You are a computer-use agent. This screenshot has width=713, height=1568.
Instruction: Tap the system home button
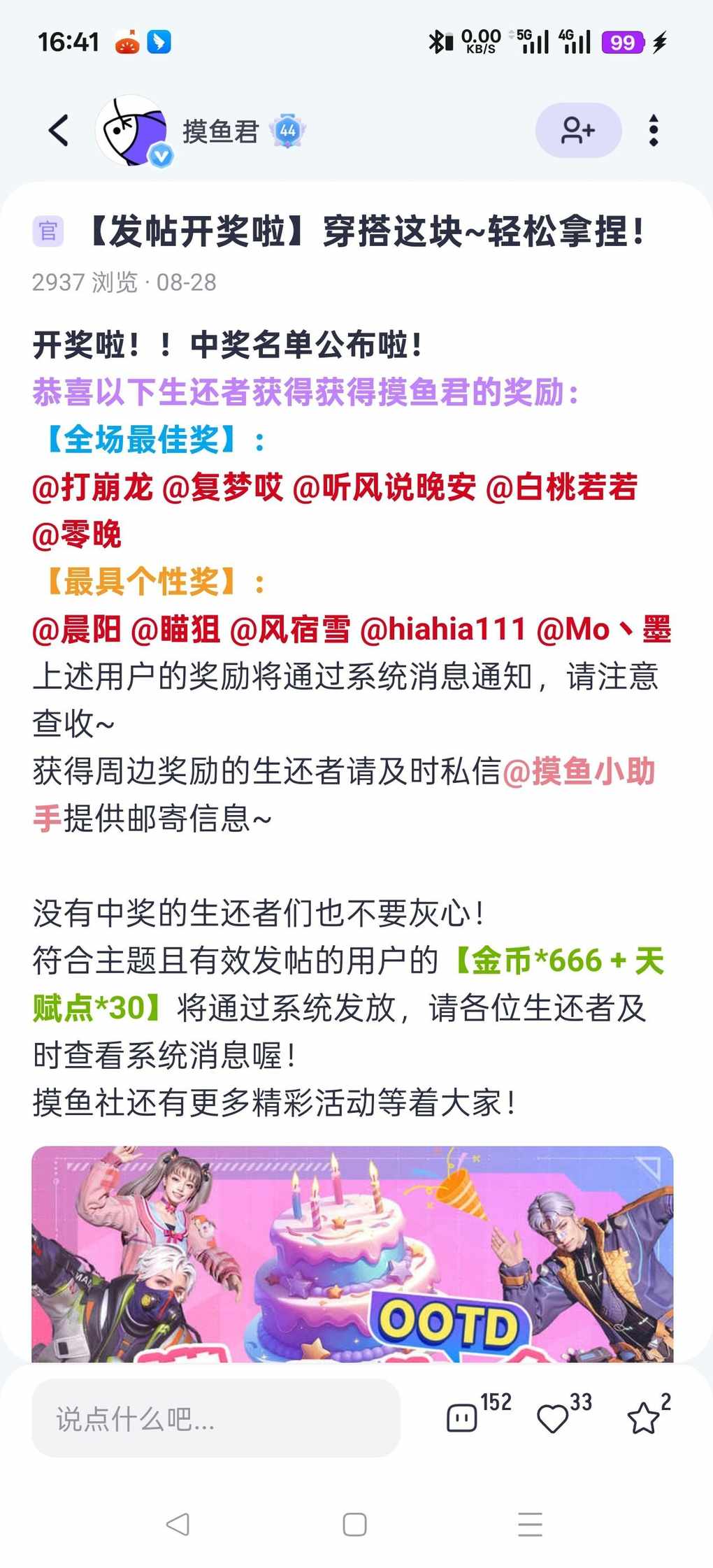pyautogui.click(x=354, y=1524)
